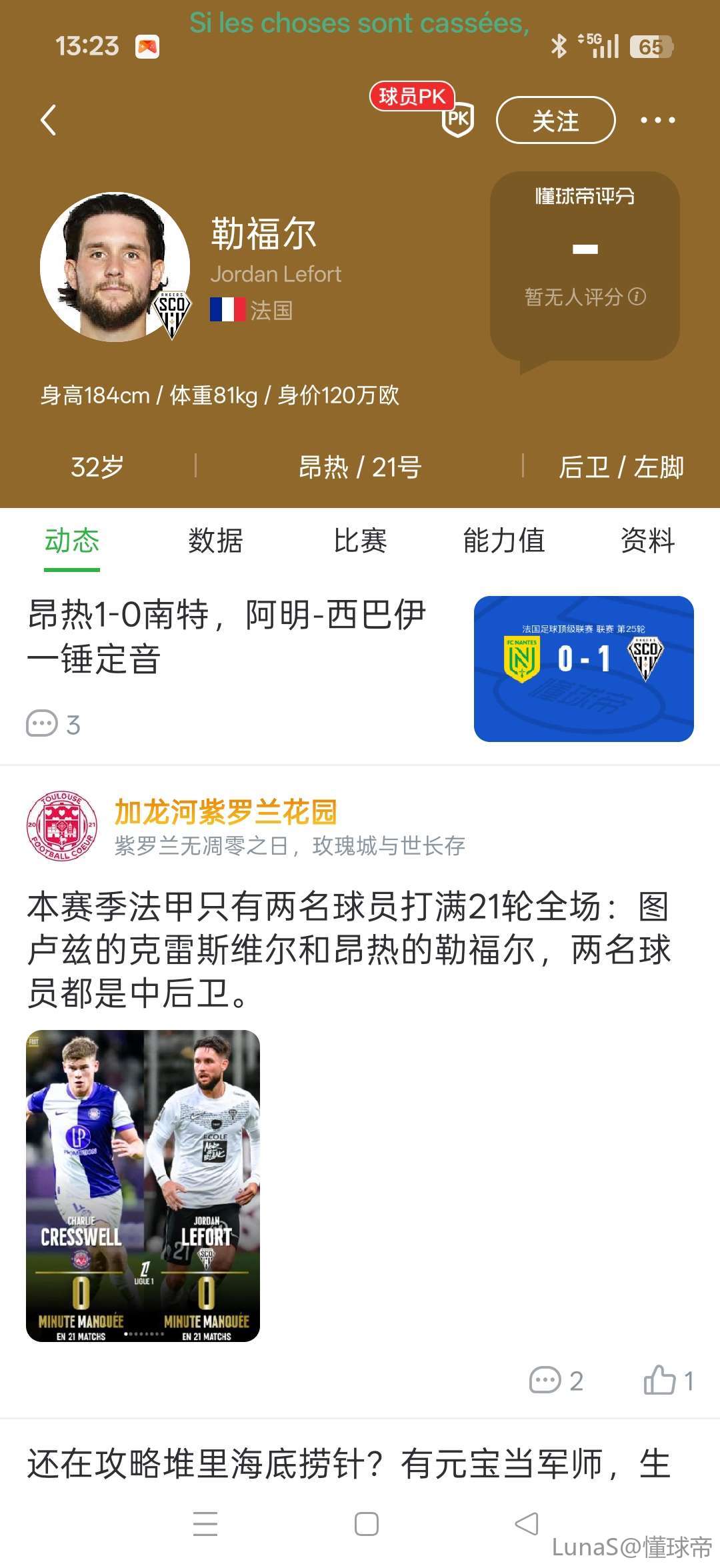Open the three-dot overflow menu

(657, 121)
